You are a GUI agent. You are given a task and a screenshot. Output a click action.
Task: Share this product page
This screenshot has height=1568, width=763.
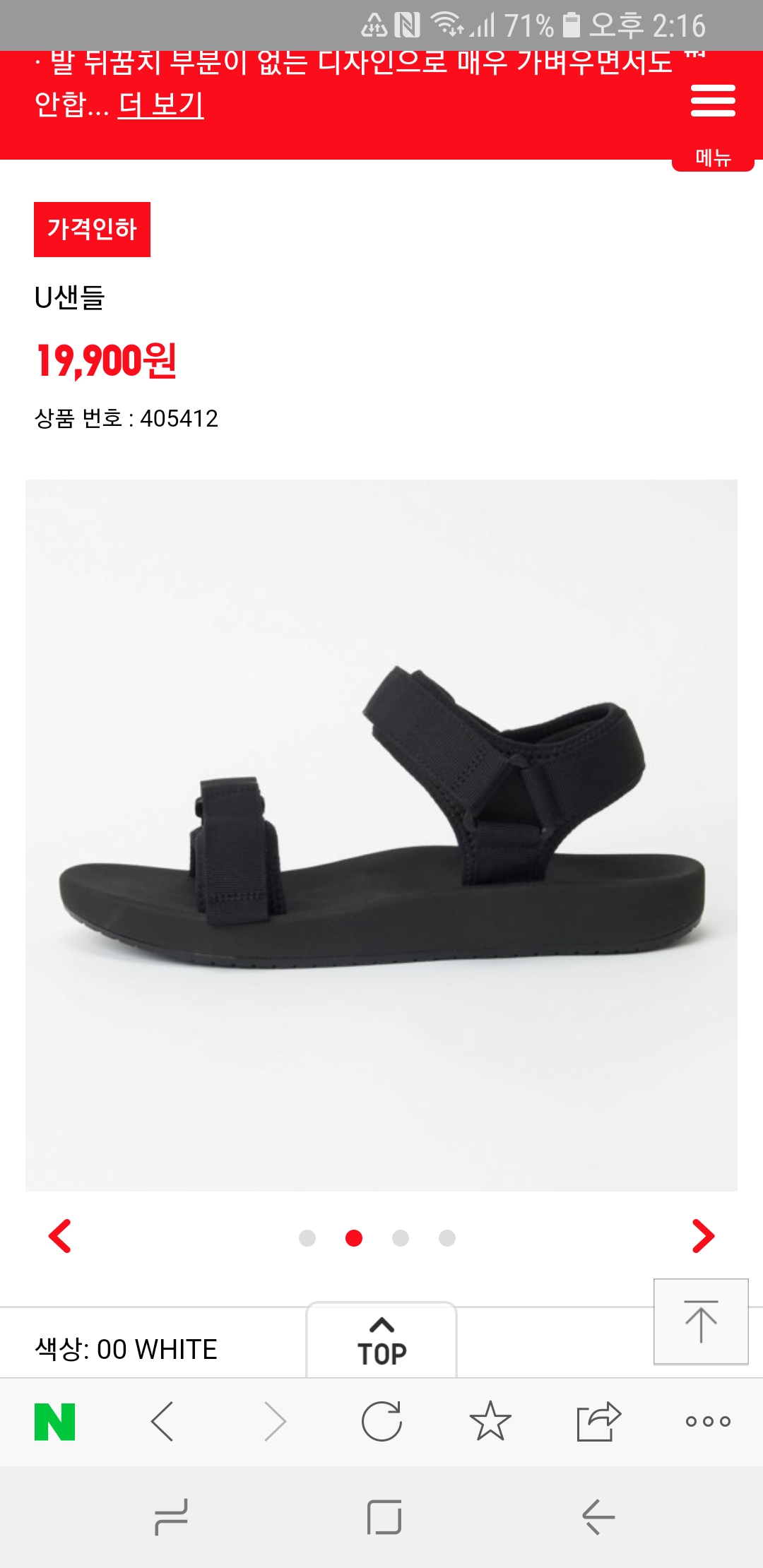(x=598, y=1421)
